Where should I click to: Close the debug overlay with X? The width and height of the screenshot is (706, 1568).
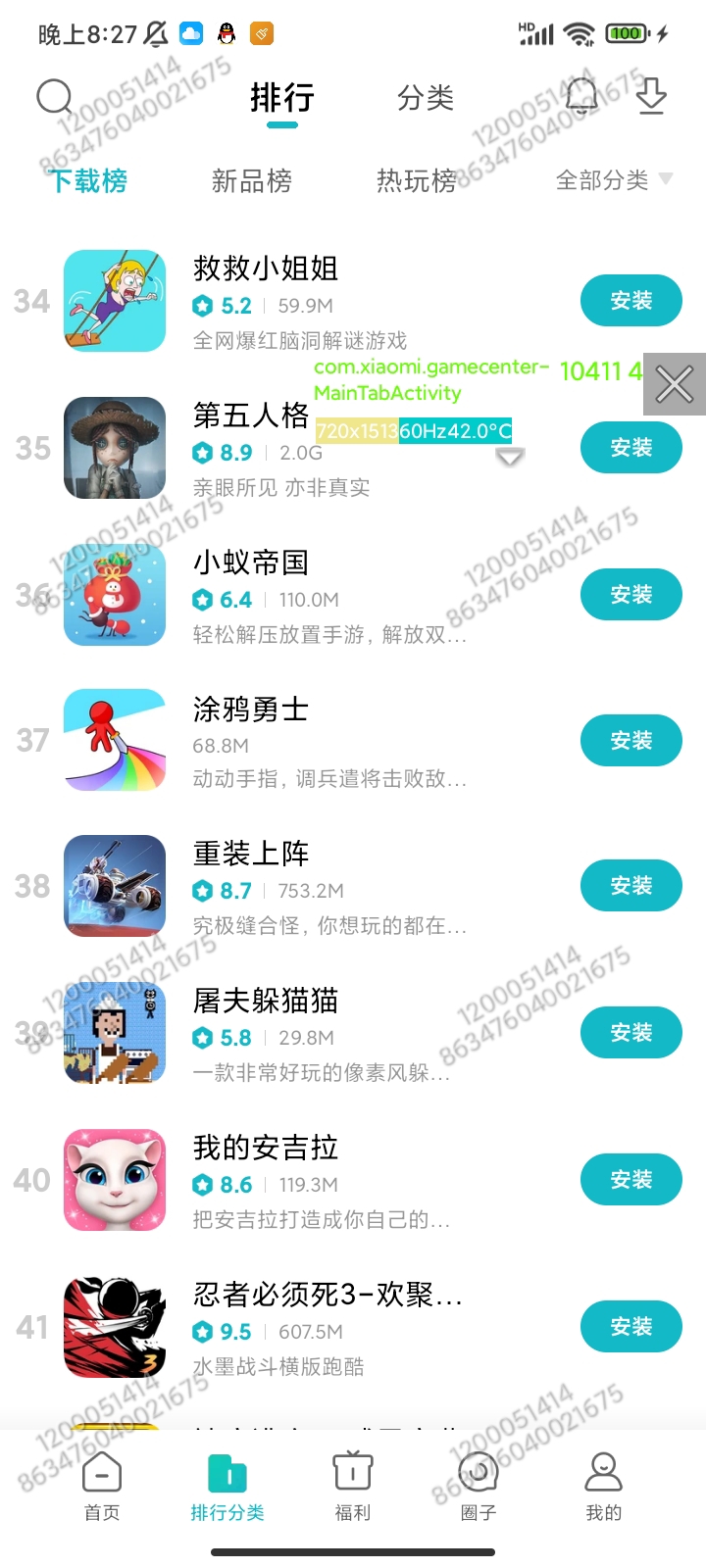point(675,384)
